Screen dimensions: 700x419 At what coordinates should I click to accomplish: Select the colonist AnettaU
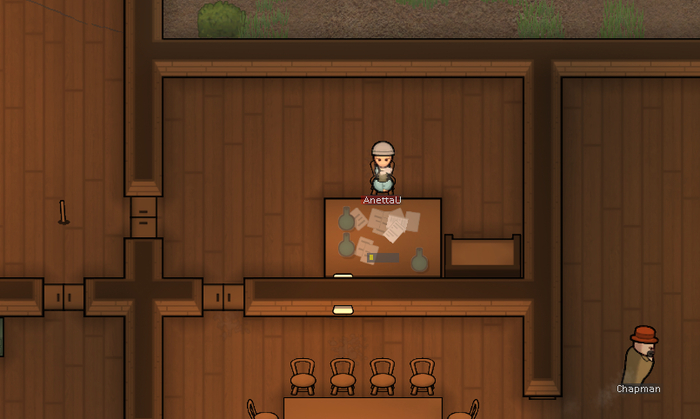tap(383, 168)
